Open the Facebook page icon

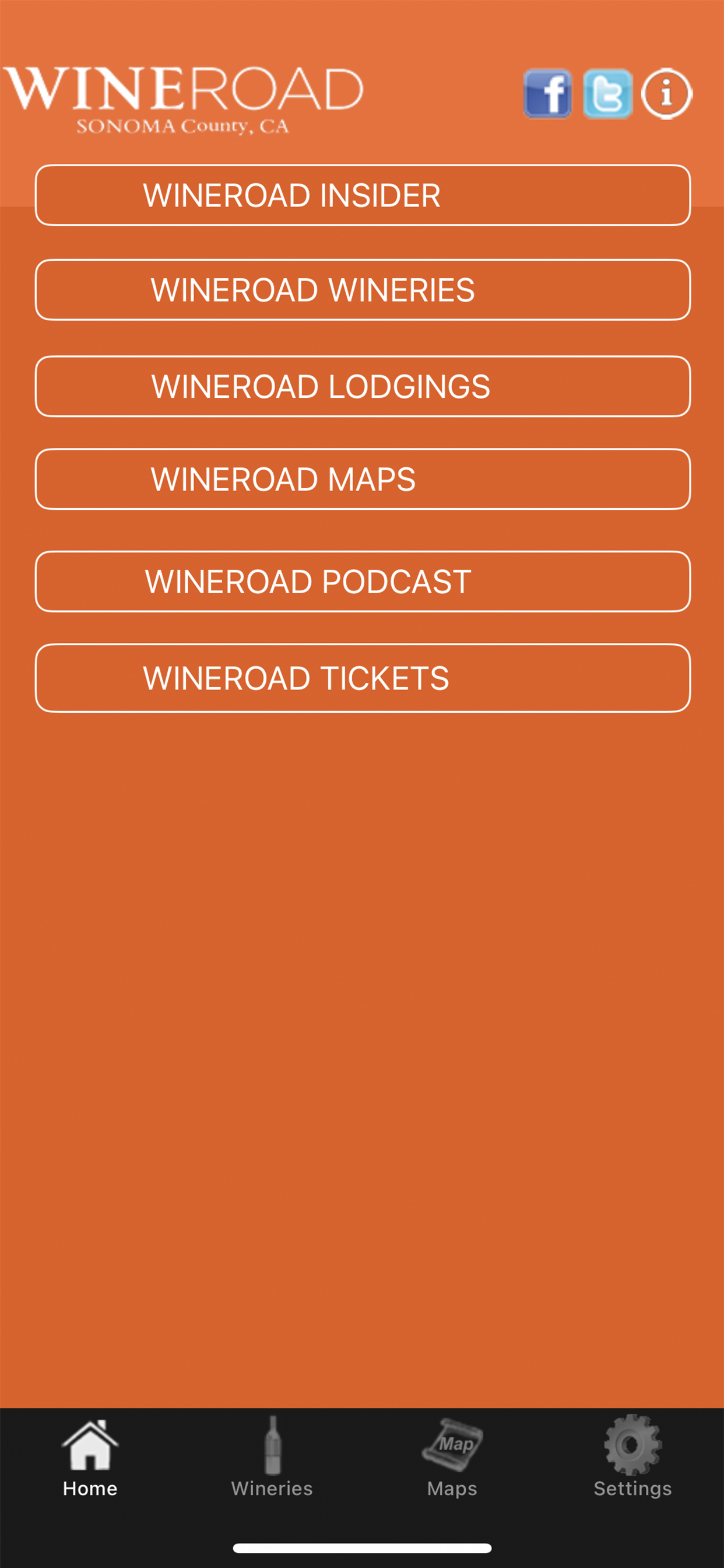click(x=546, y=94)
